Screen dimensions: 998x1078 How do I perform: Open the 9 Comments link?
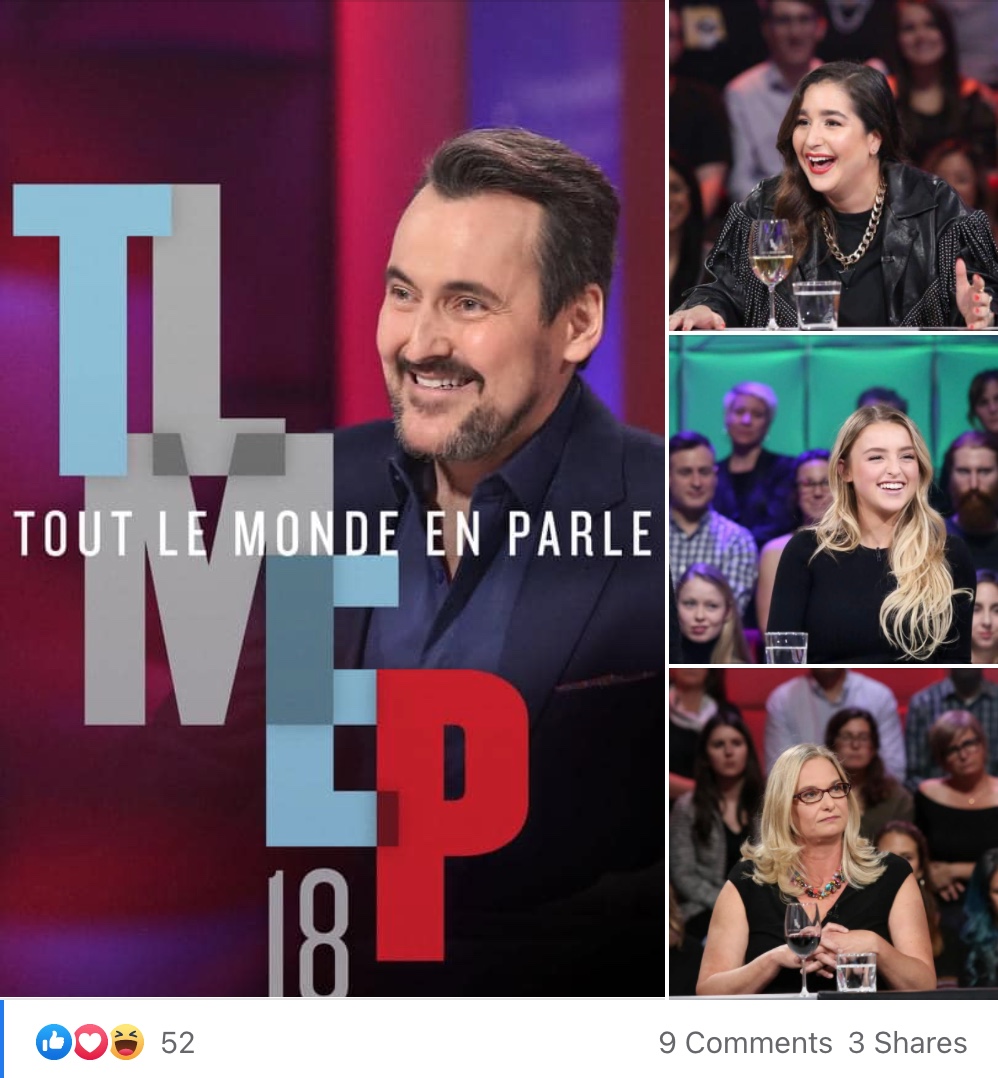coord(745,1043)
